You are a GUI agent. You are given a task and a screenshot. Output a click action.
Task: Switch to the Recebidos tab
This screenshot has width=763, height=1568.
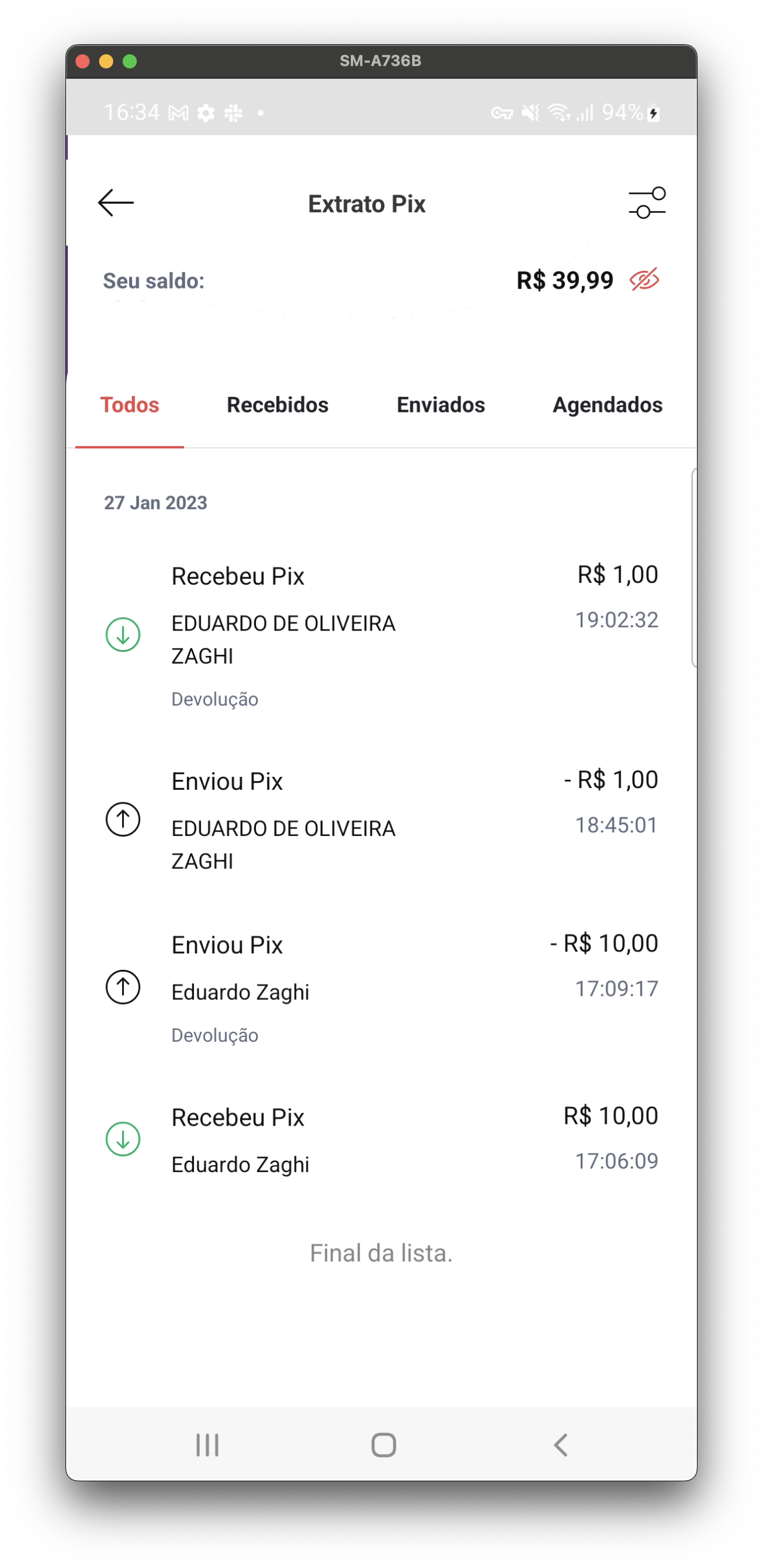(x=278, y=404)
